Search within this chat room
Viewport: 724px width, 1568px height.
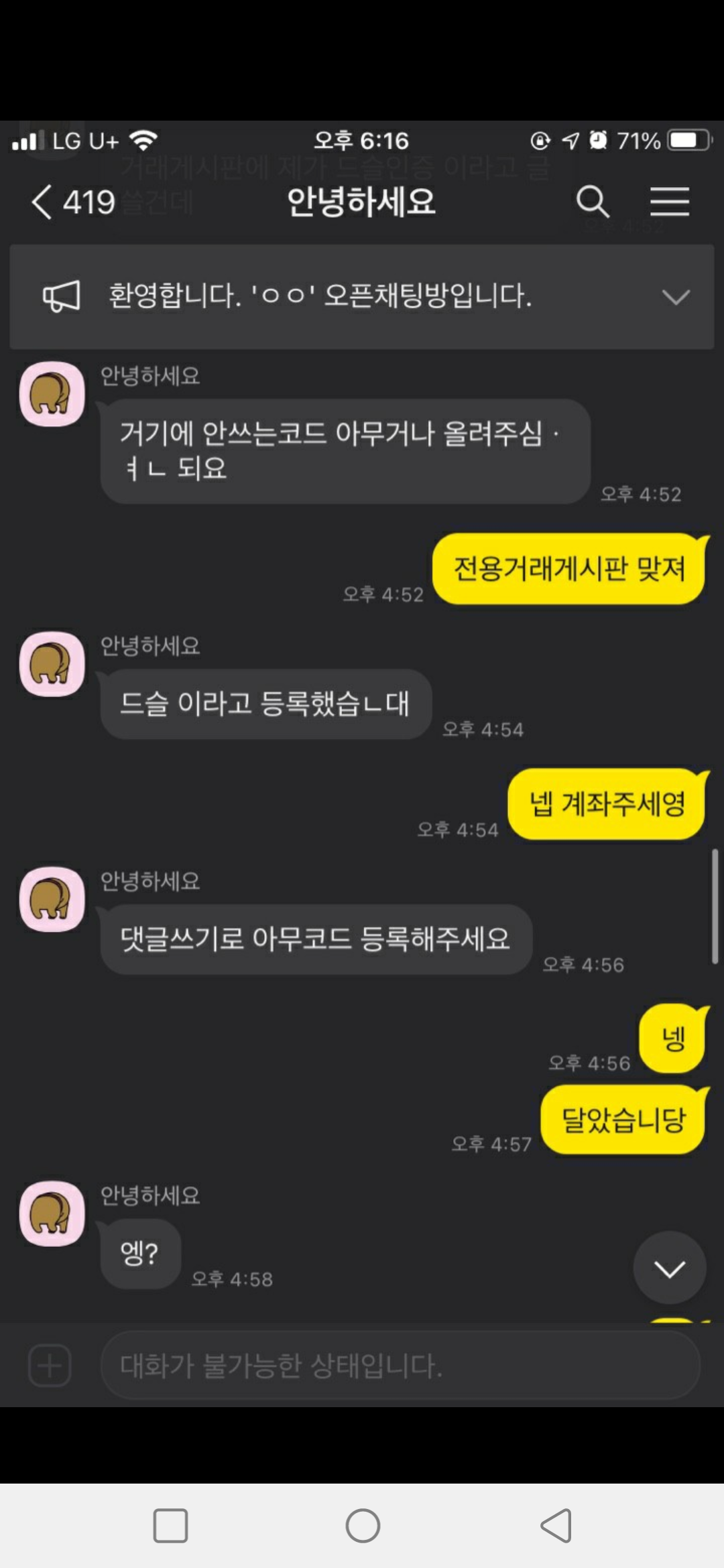(593, 202)
